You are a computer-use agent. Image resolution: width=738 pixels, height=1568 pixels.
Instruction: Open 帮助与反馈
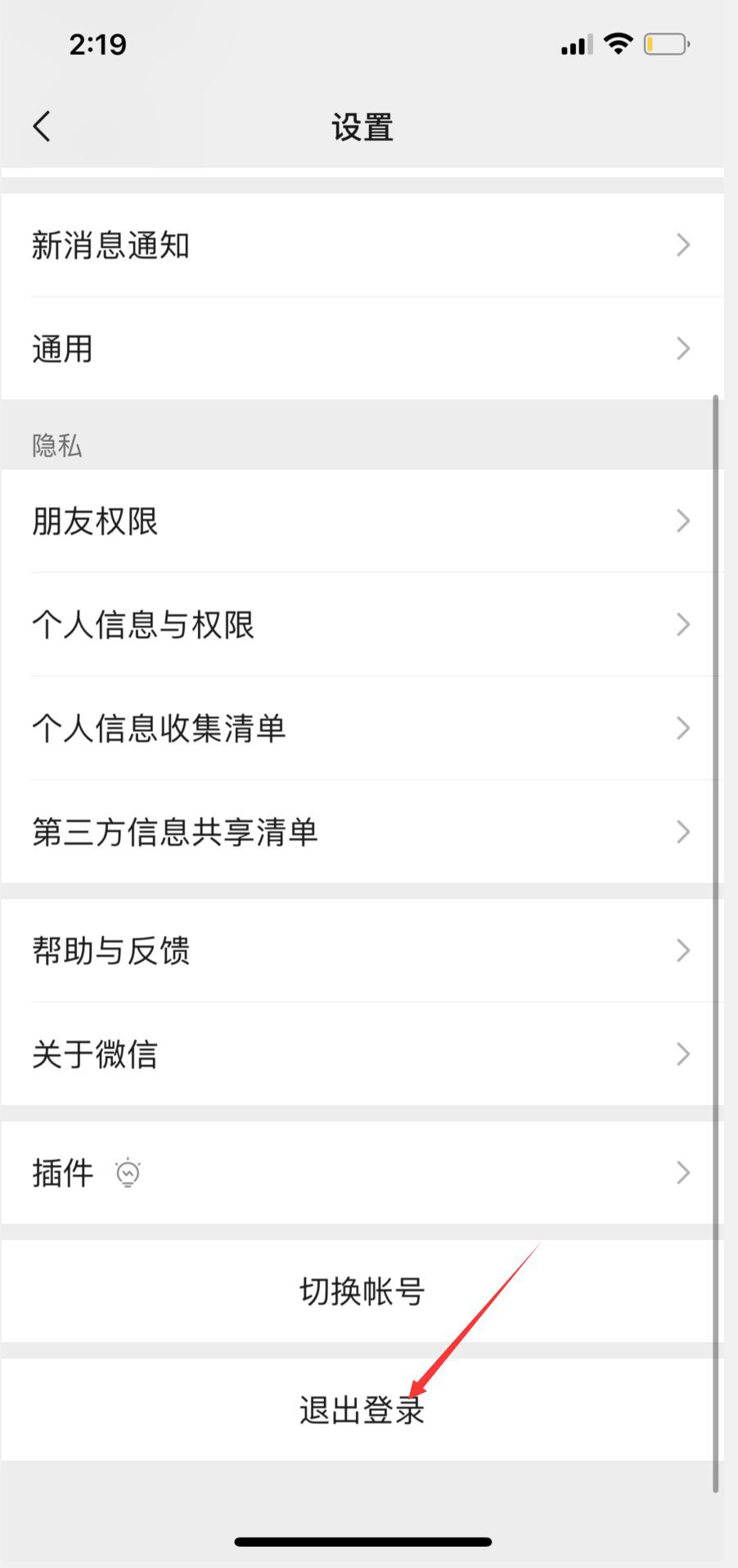[x=362, y=950]
